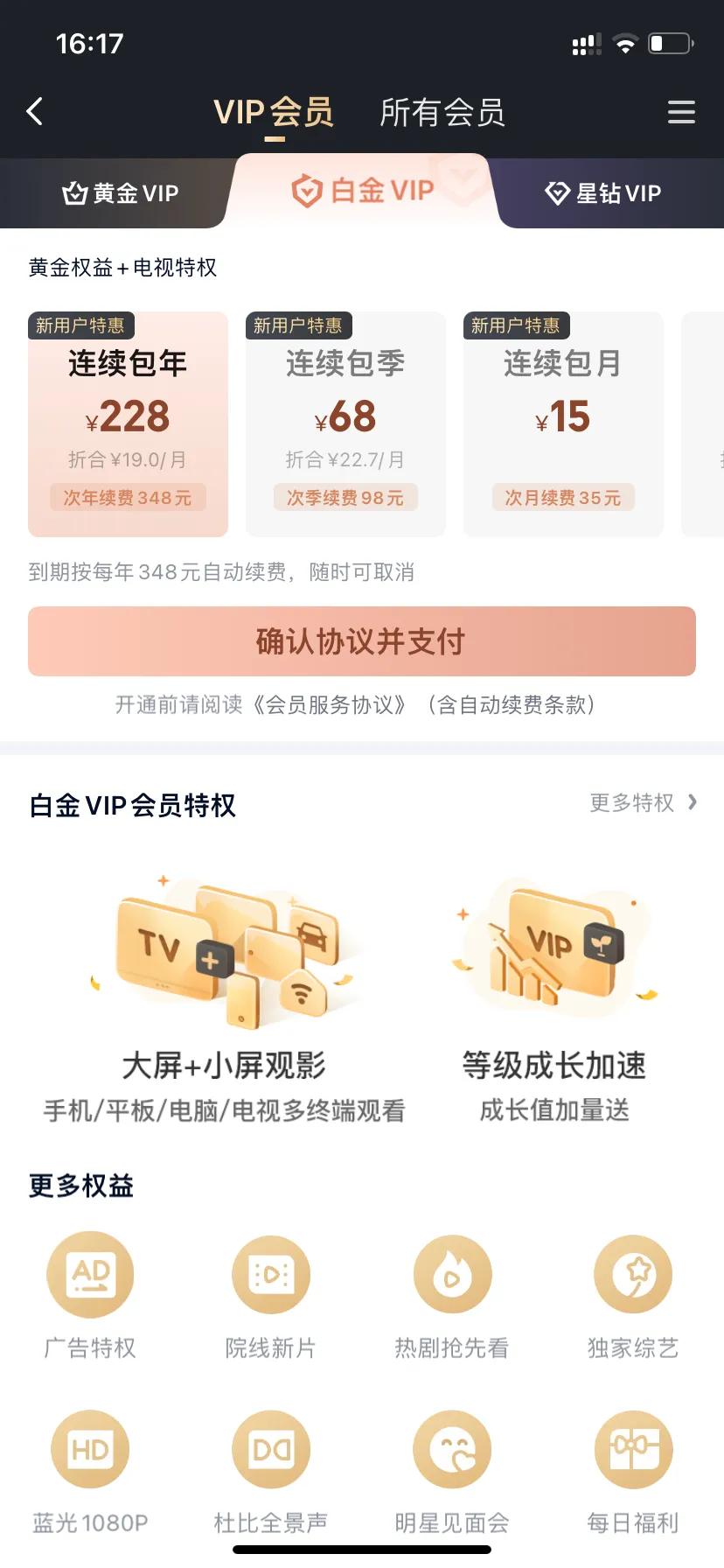Select the 广告特权 AD privilege icon
Image resolution: width=724 pixels, height=1568 pixels.
point(90,1274)
